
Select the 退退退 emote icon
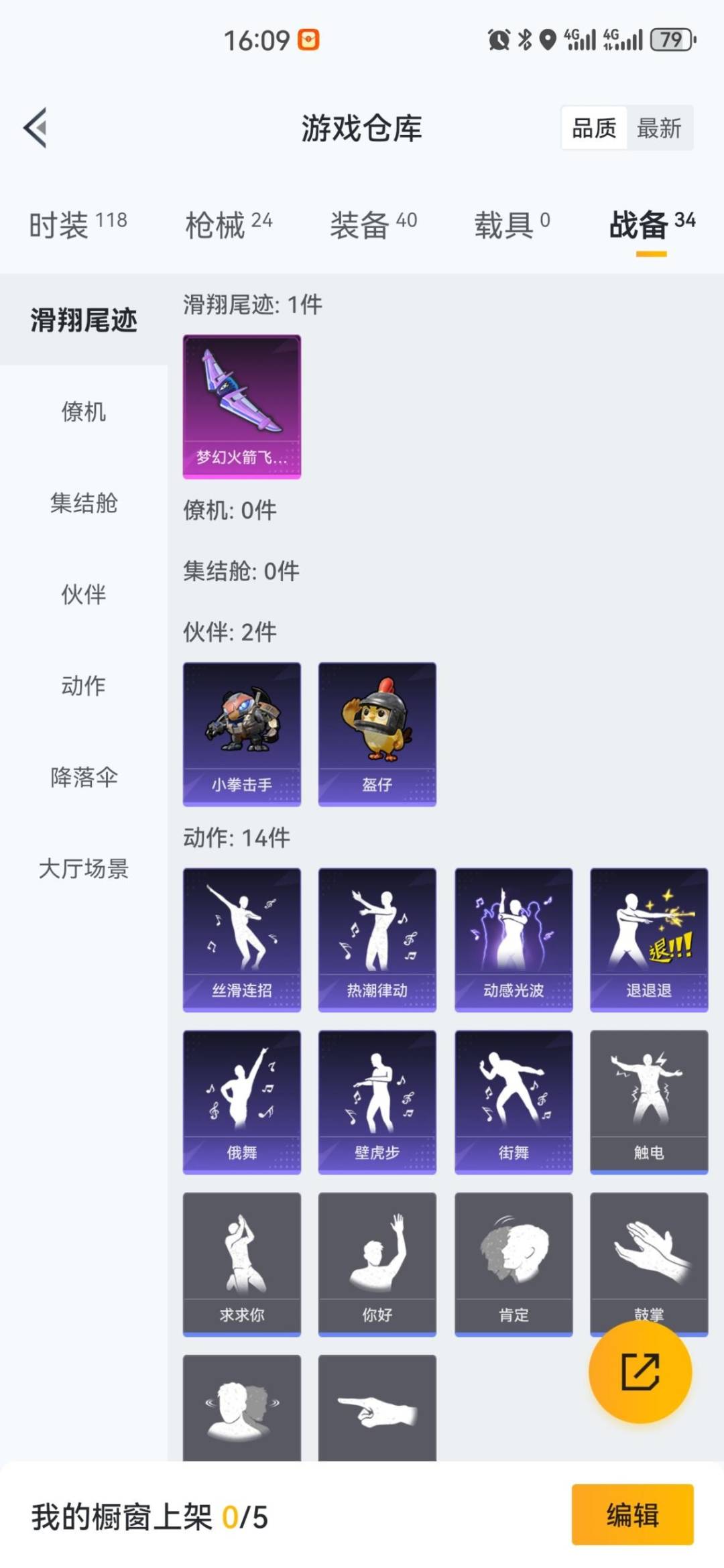[649, 938]
